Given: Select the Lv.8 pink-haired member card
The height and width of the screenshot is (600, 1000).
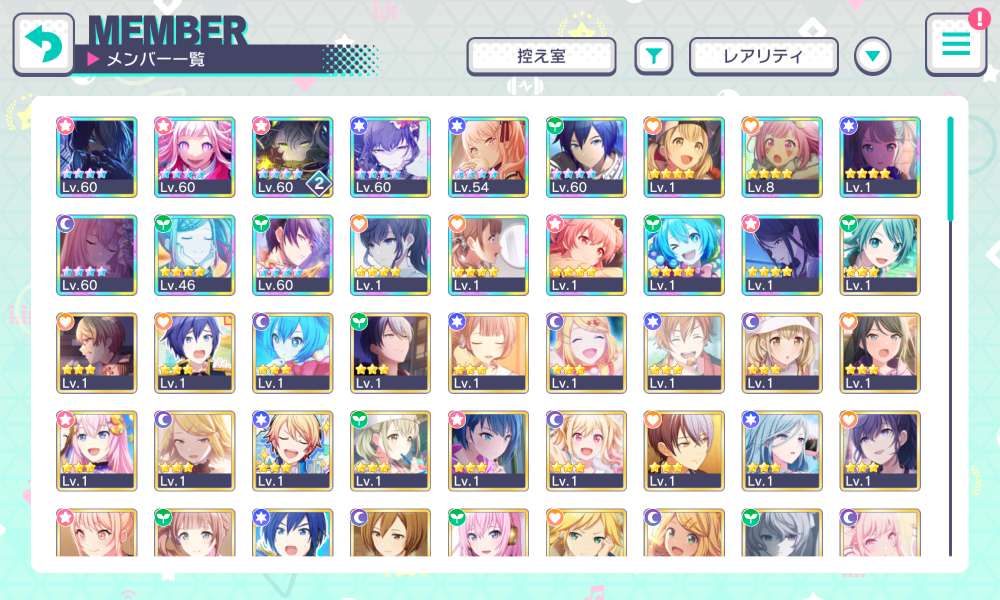Looking at the screenshot, I should [x=782, y=156].
